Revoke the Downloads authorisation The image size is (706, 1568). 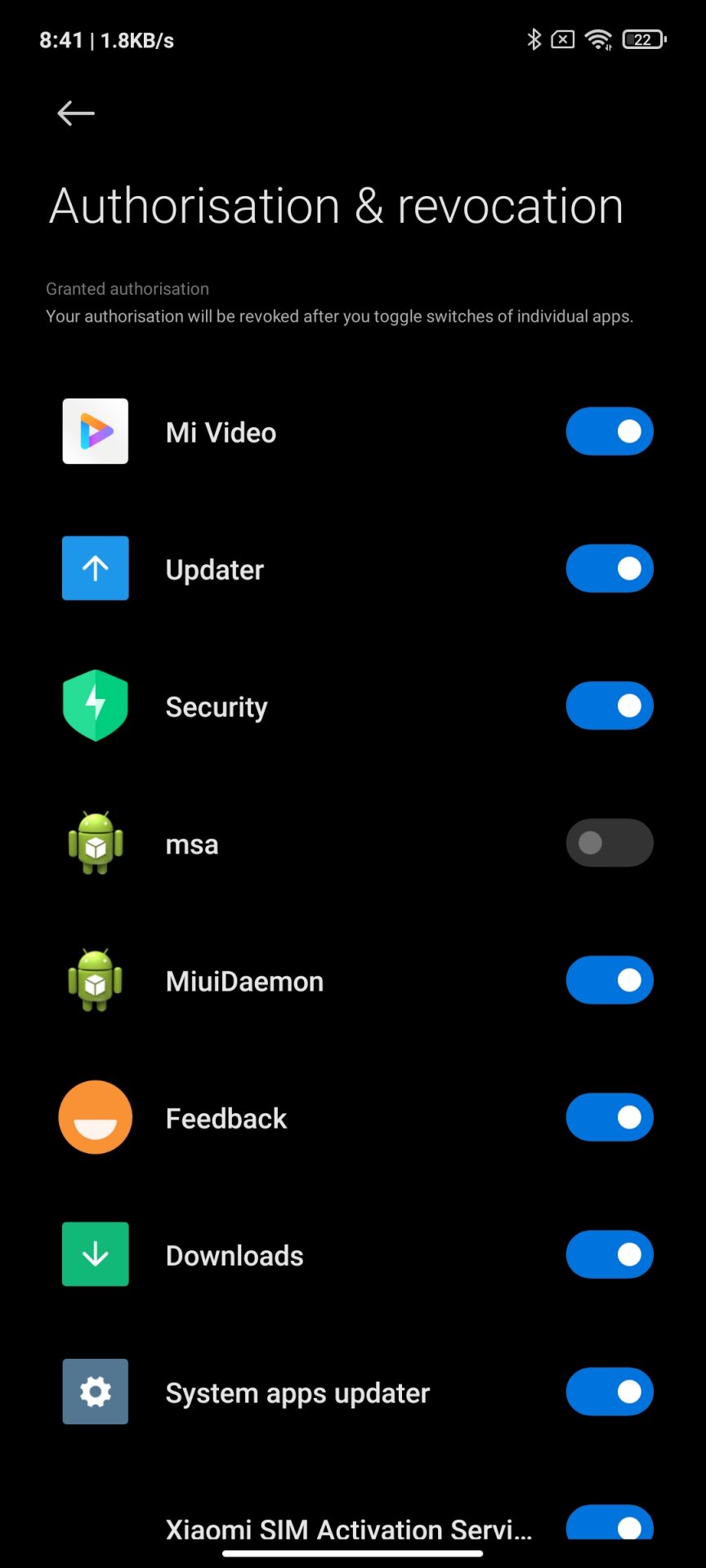tap(610, 1254)
